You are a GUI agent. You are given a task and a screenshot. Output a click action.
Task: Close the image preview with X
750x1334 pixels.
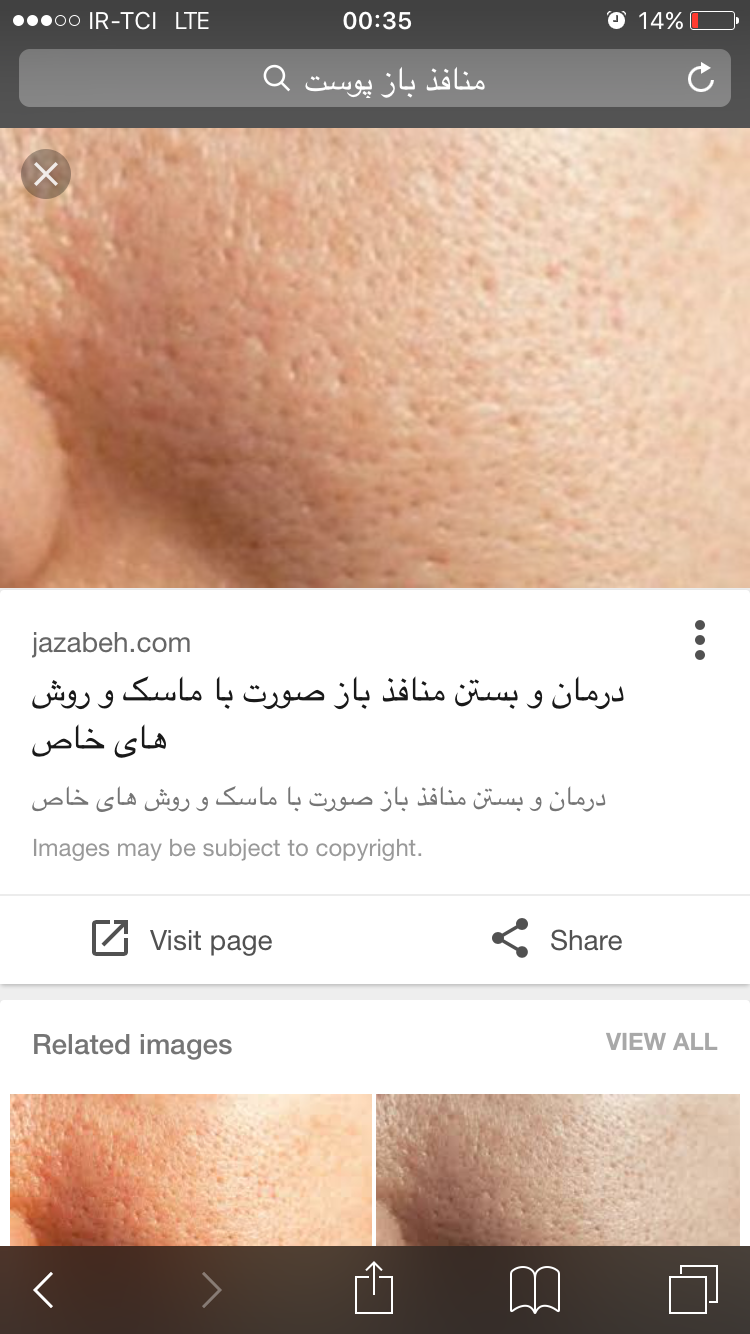pyautogui.click(x=46, y=175)
